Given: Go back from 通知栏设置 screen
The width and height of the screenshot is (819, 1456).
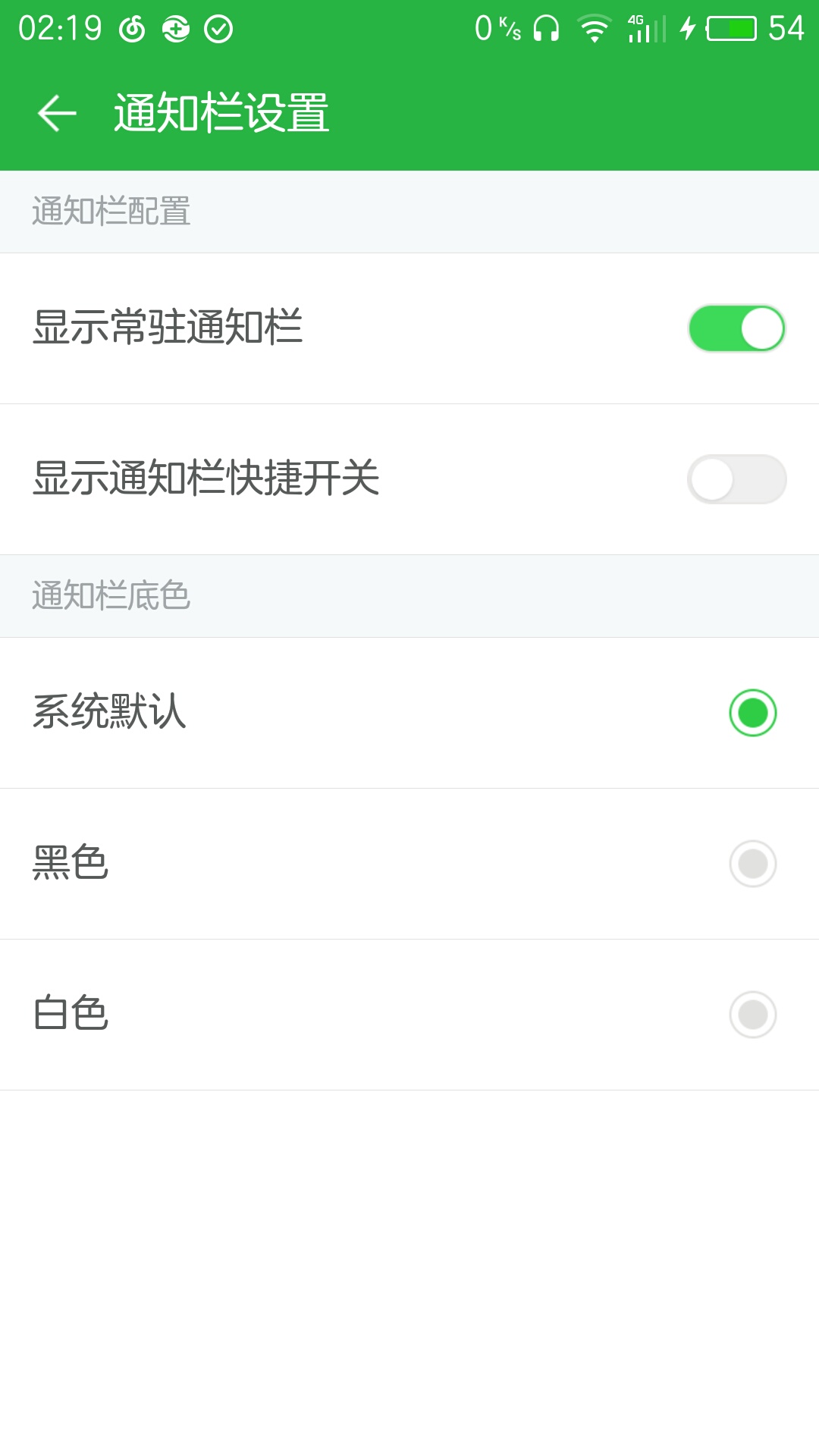Looking at the screenshot, I should [x=58, y=114].
